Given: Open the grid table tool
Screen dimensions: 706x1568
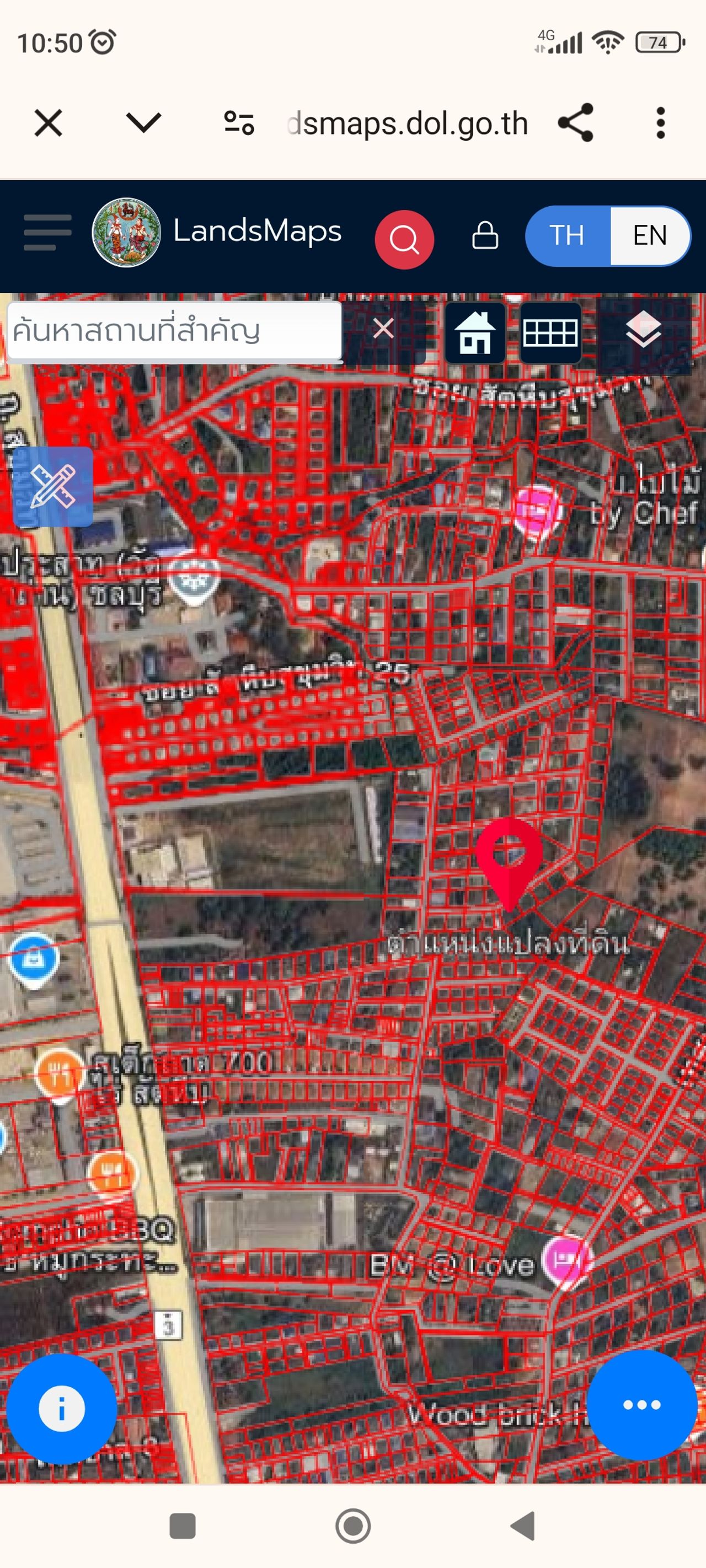Looking at the screenshot, I should click(550, 333).
